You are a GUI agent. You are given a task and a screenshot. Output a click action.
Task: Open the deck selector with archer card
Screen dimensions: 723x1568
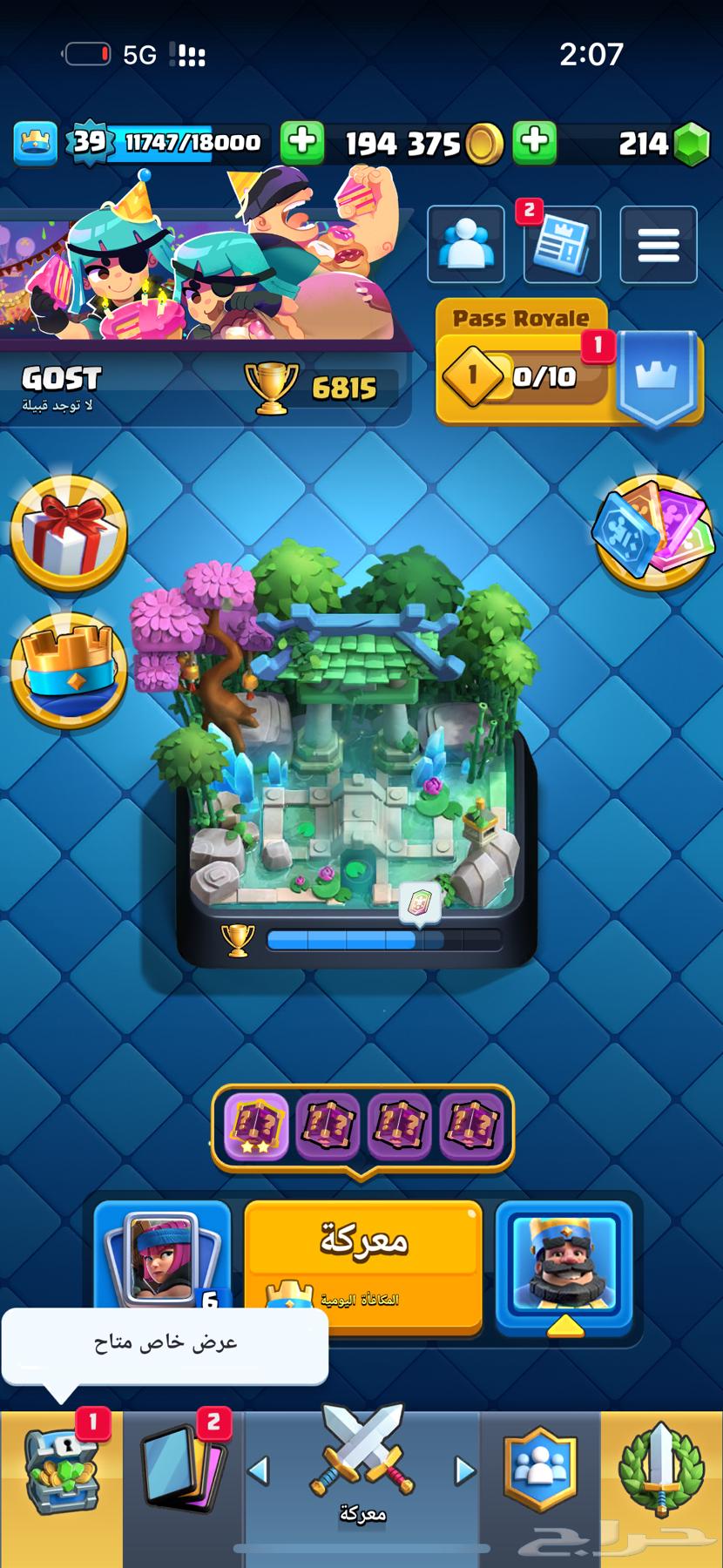162,1259
